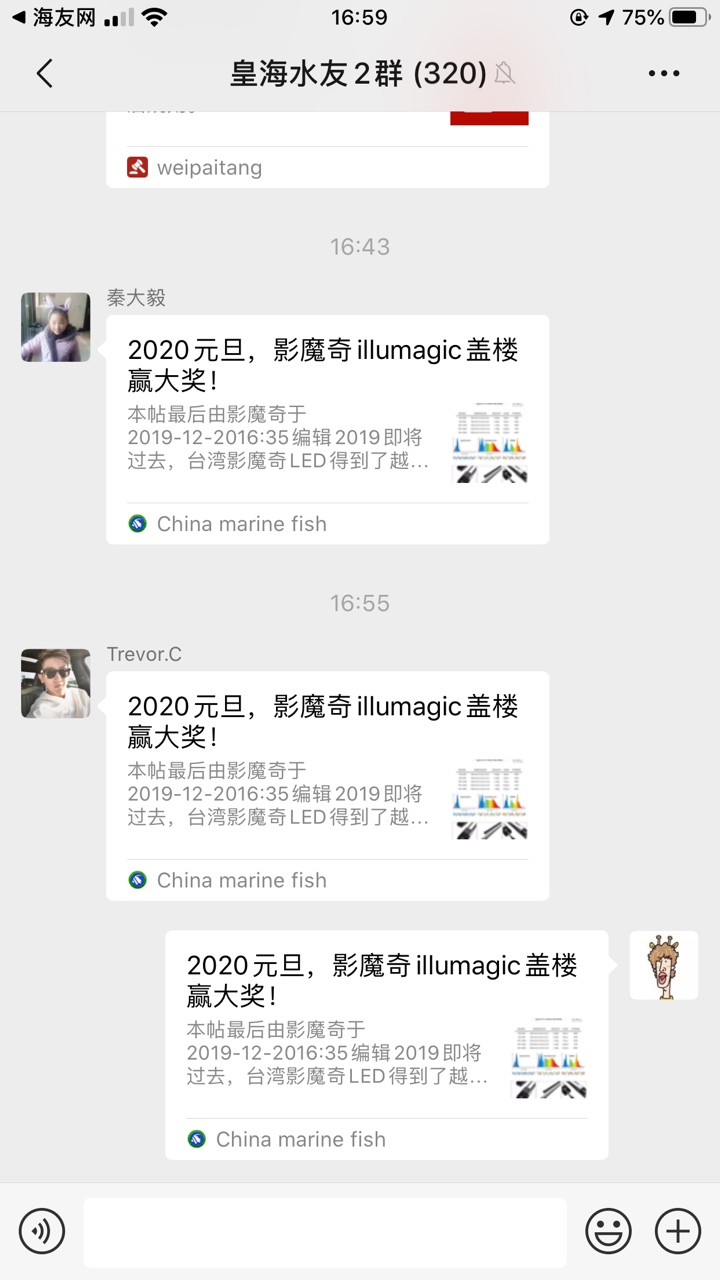Screen dimensions: 720x1280
Task: Open the plus attachments menu
Action: 678,1230
